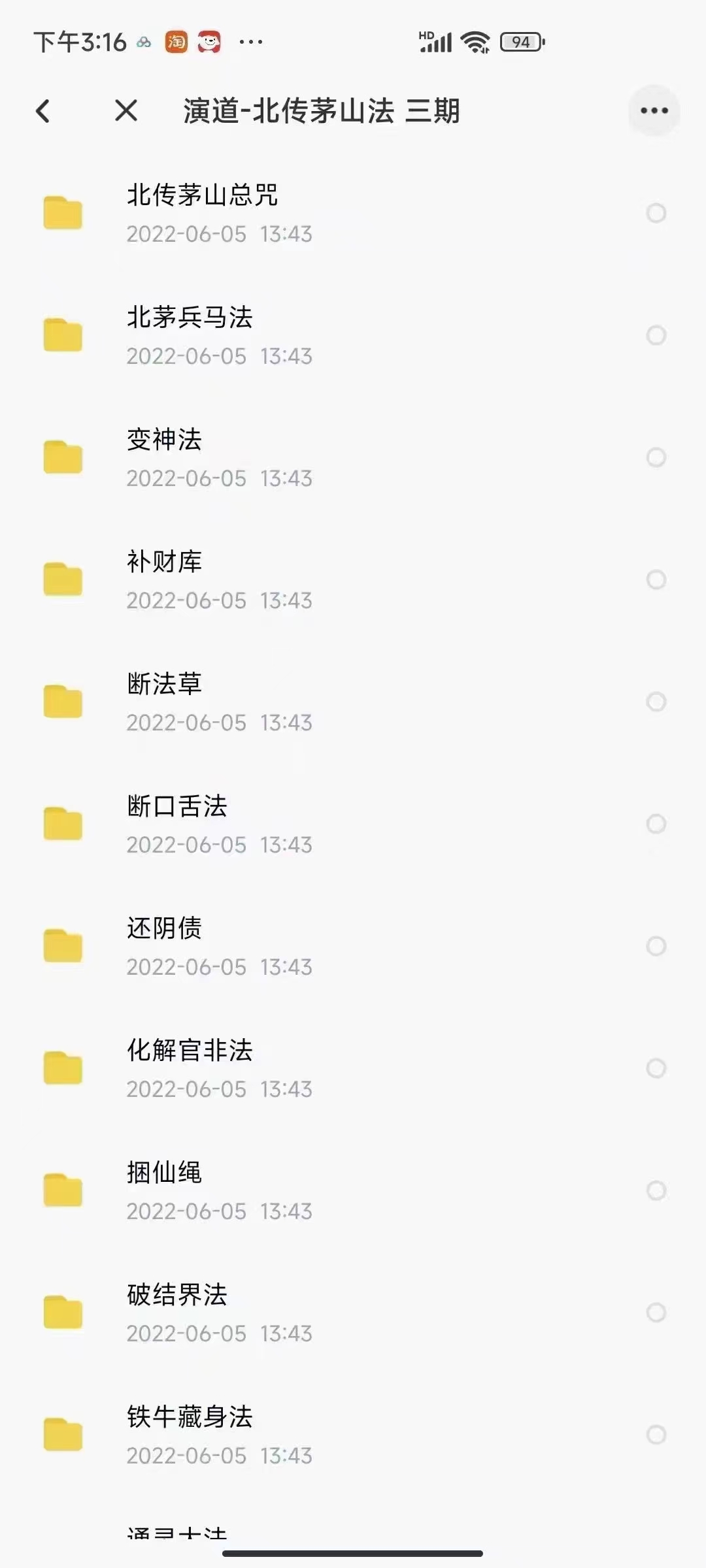Select the checkbox next to 北传茅山总咒

tap(655, 213)
